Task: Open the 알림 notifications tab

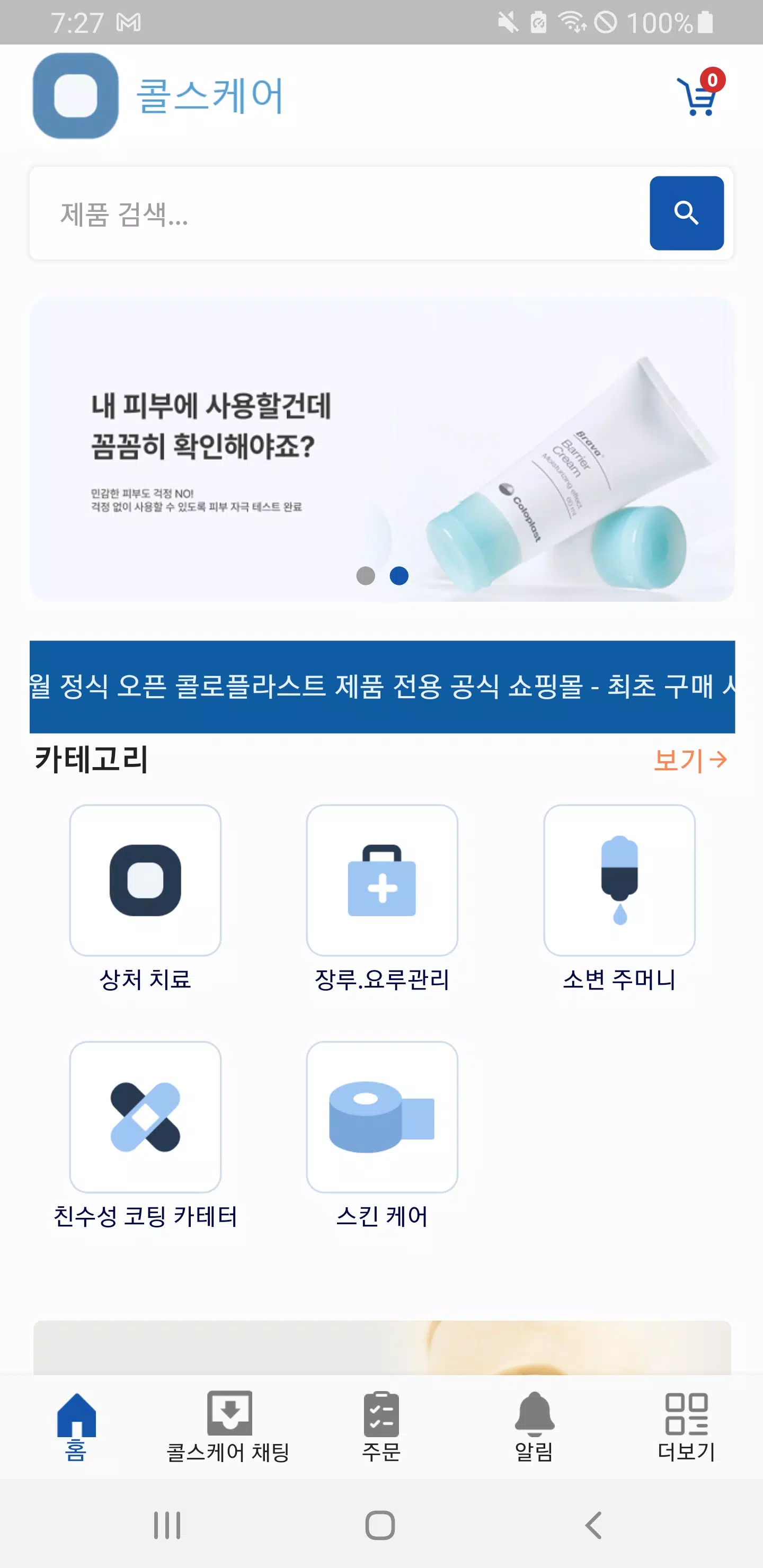Action: coord(534,1426)
